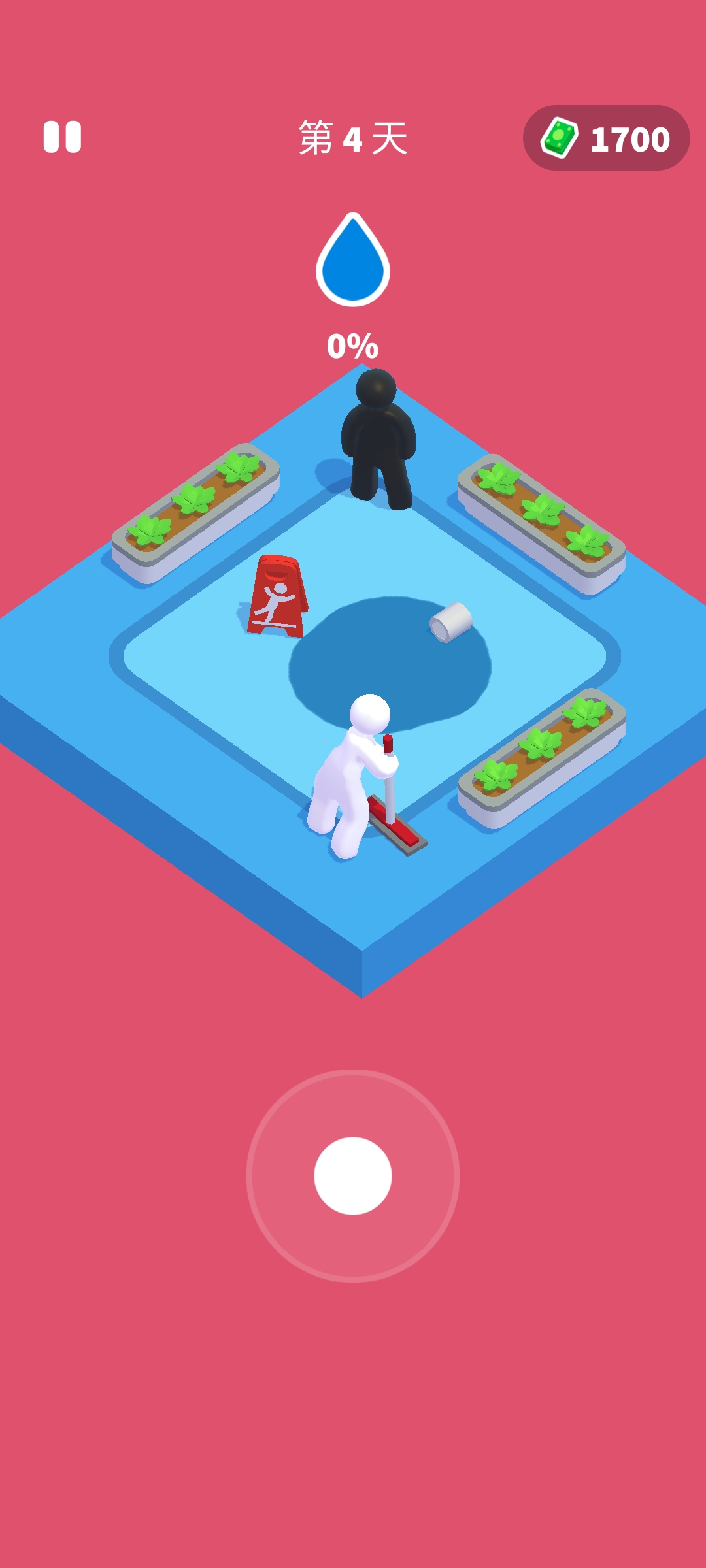This screenshot has height=1568, width=706.
Task: Open the cash balance showing 1700
Action: click(x=606, y=139)
